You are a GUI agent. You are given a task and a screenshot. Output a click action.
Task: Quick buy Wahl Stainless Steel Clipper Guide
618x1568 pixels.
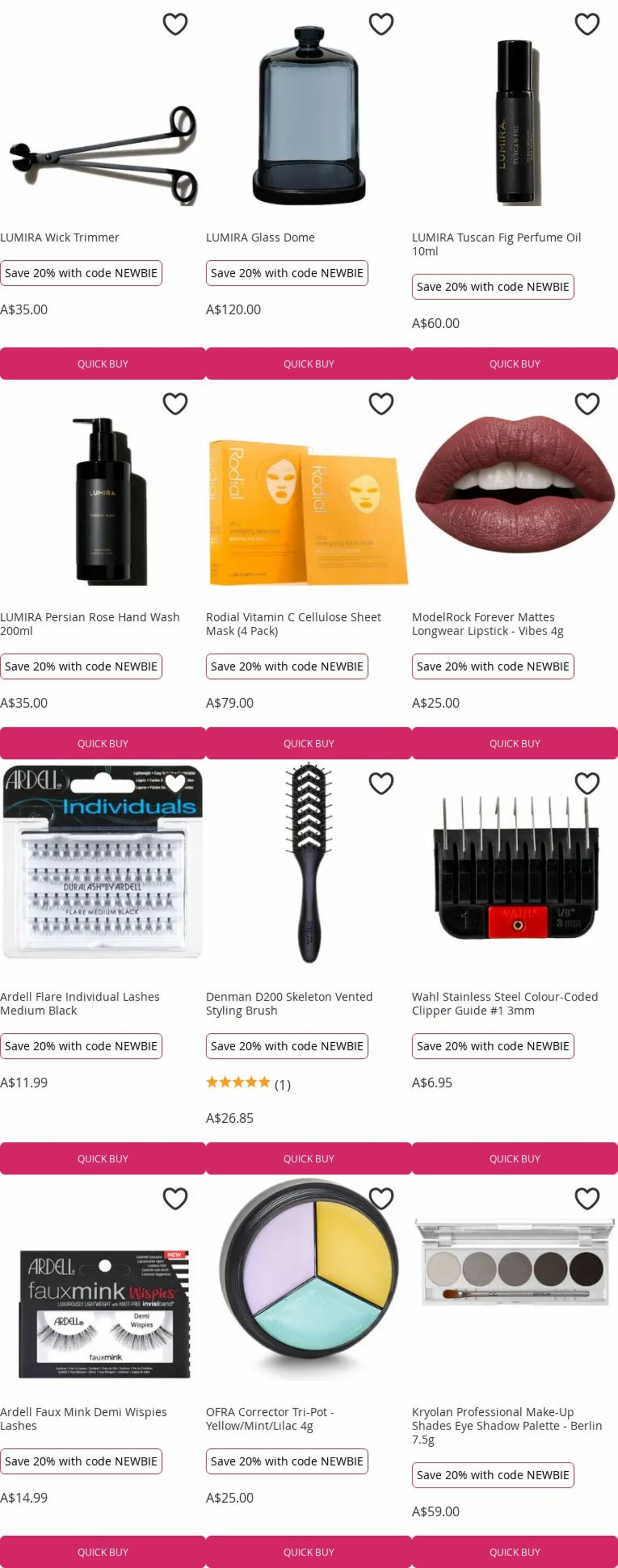tap(514, 1158)
